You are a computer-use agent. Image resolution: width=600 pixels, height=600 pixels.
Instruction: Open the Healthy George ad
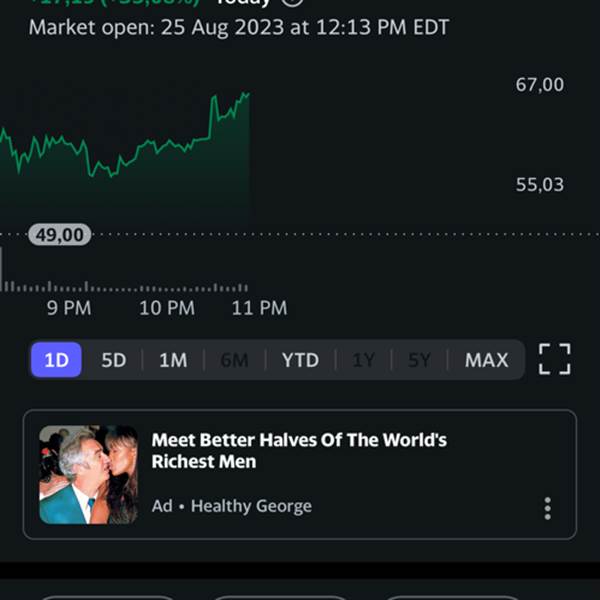[300, 474]
